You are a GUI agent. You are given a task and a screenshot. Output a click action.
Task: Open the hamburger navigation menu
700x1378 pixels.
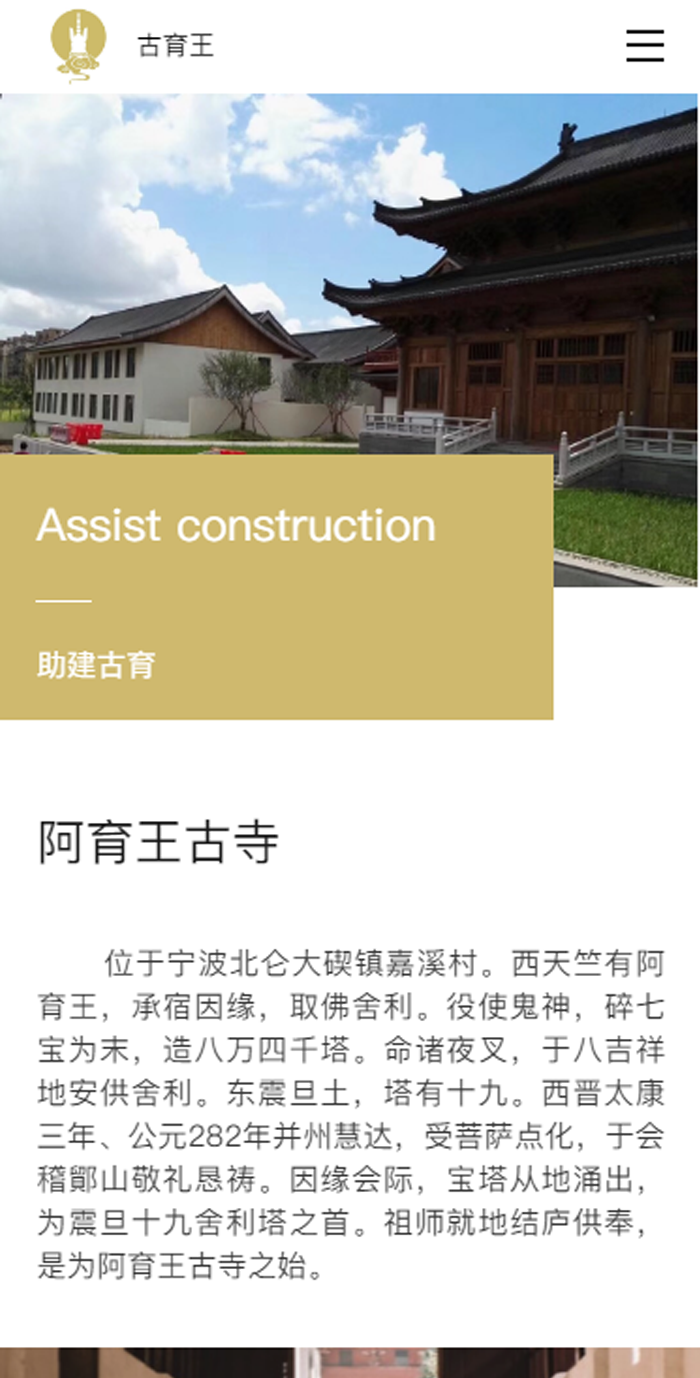point(645,46)
